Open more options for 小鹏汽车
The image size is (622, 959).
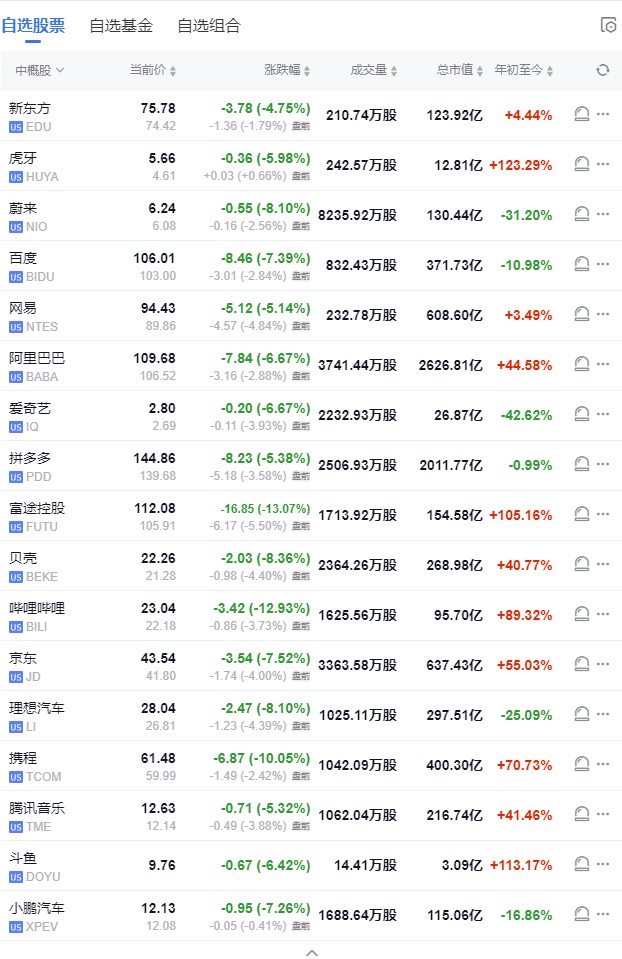pos(603,915)
